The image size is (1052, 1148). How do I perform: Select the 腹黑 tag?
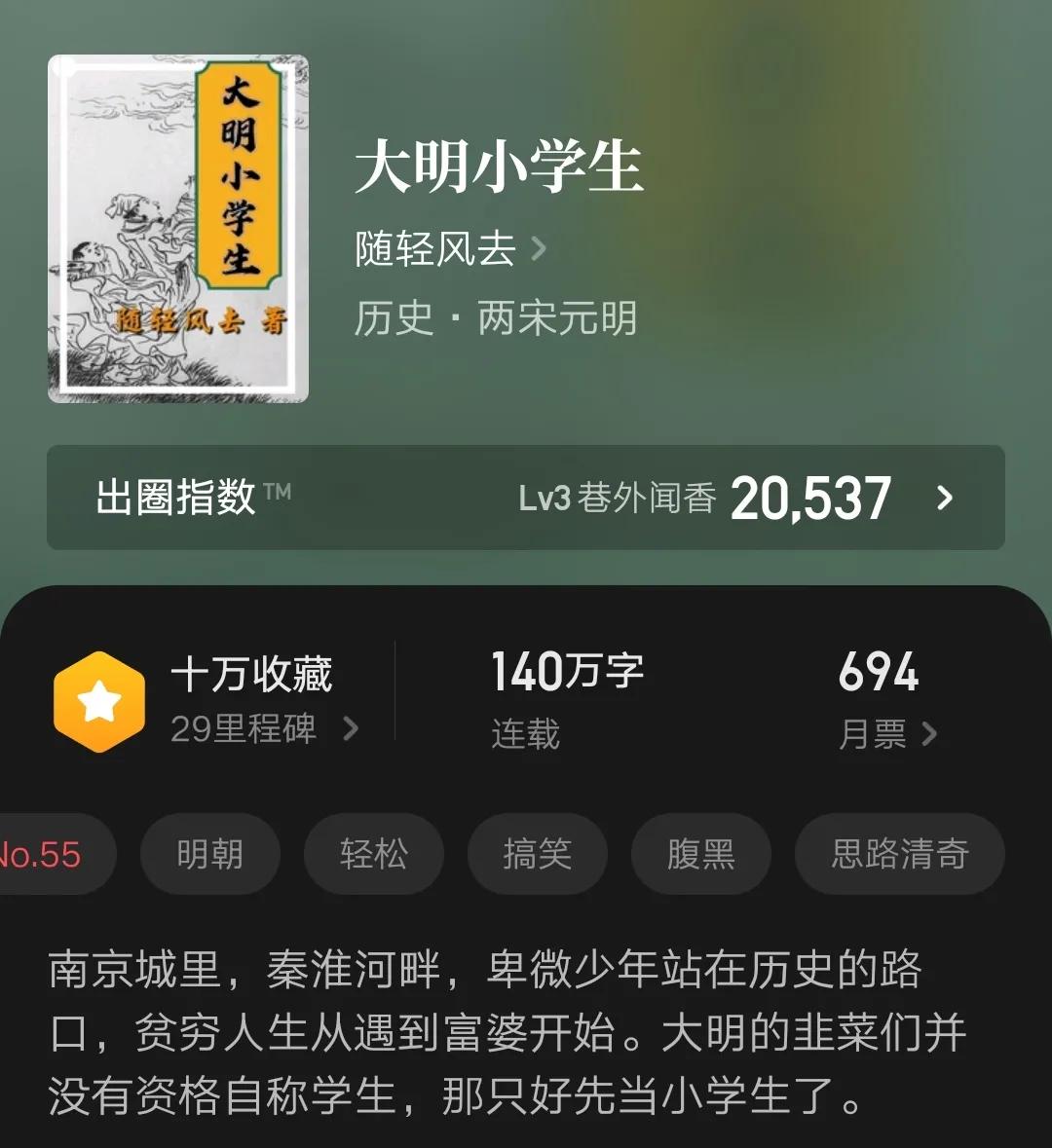click(700, 854)
